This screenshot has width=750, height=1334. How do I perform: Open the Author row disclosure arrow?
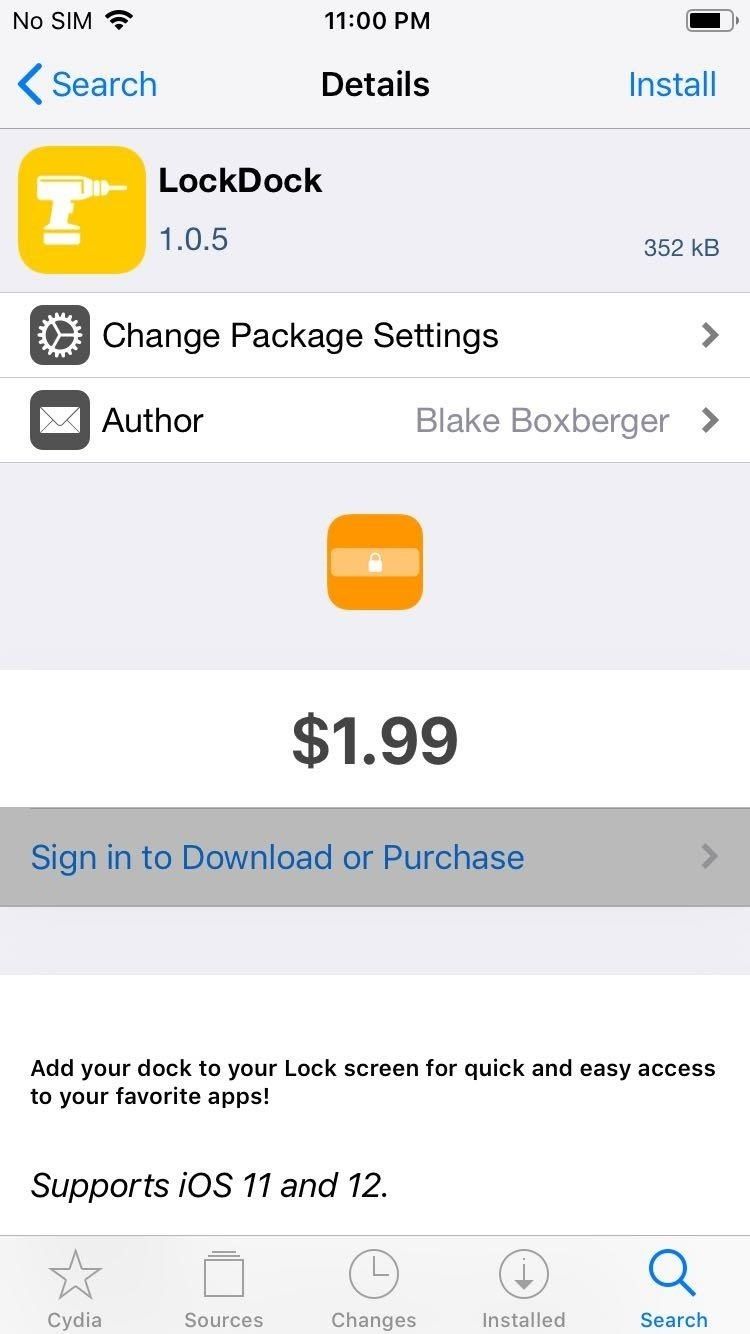click(710, 420)
